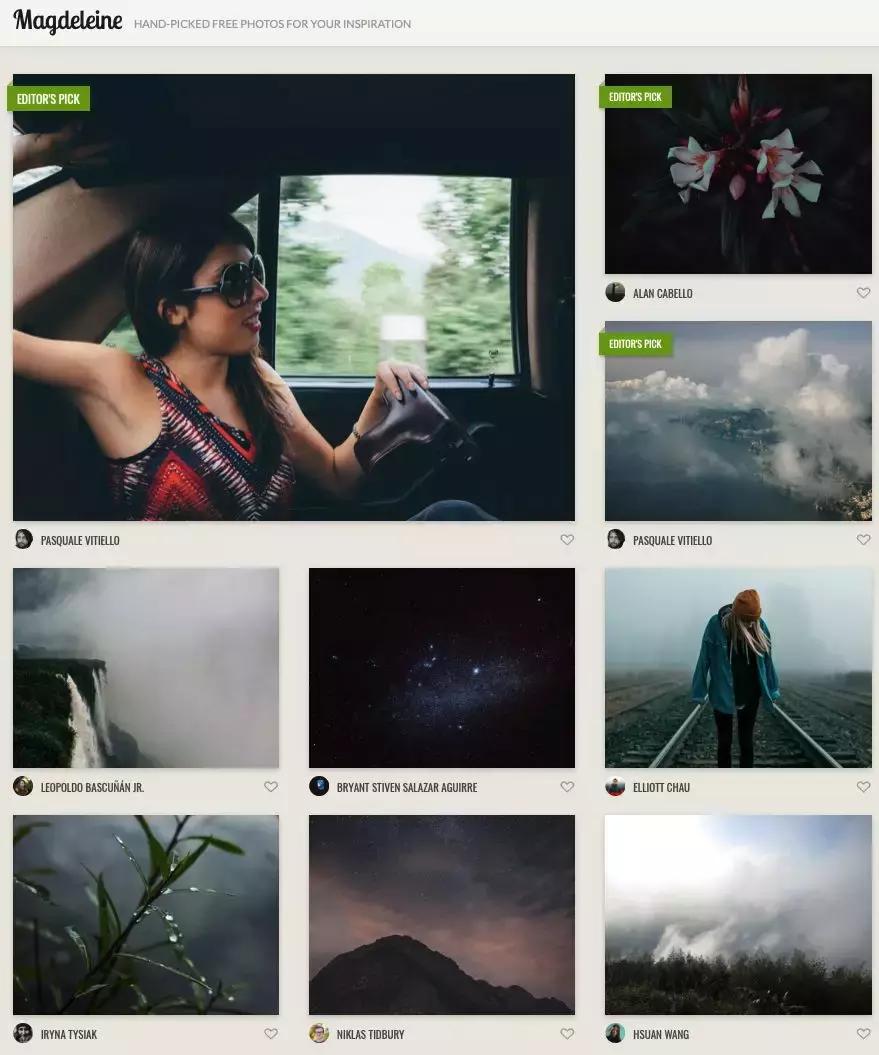Like the woman in car photo
879x1055 pixels.
tap(567, 540)
